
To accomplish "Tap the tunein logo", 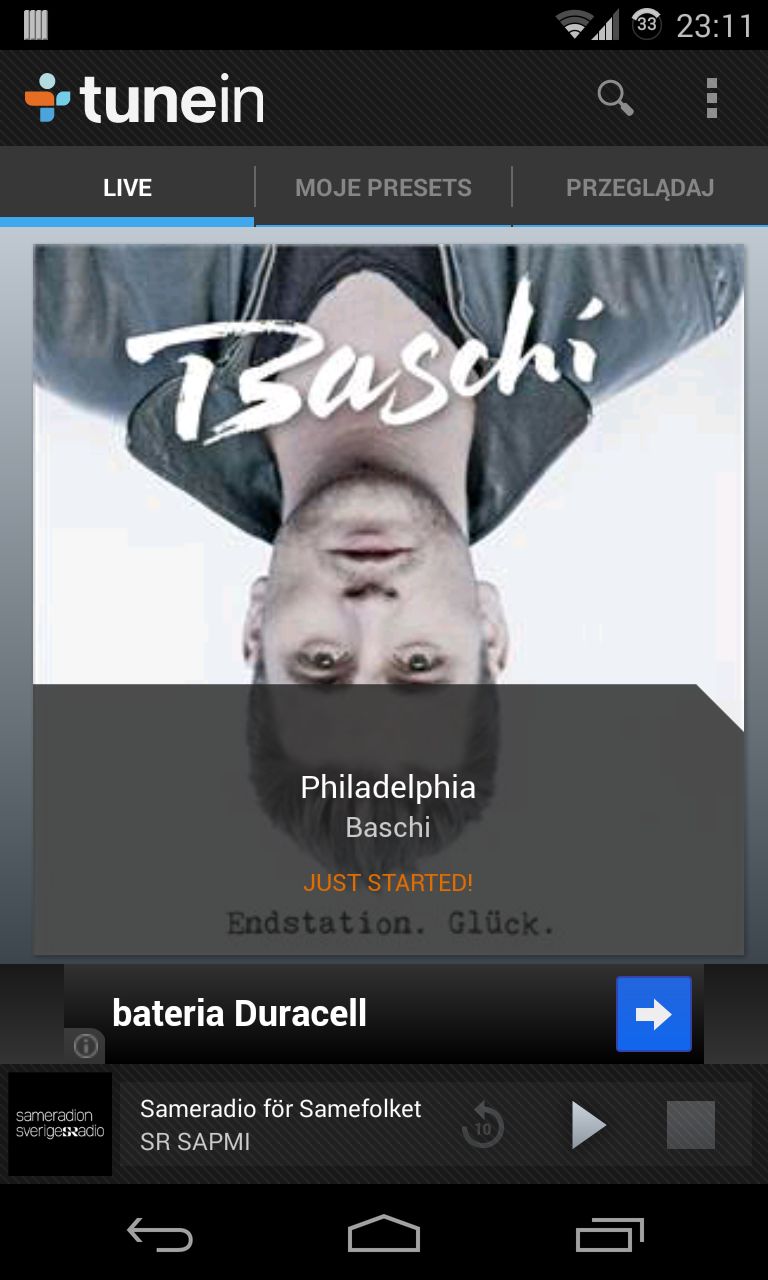I will (x=145, y=98).
